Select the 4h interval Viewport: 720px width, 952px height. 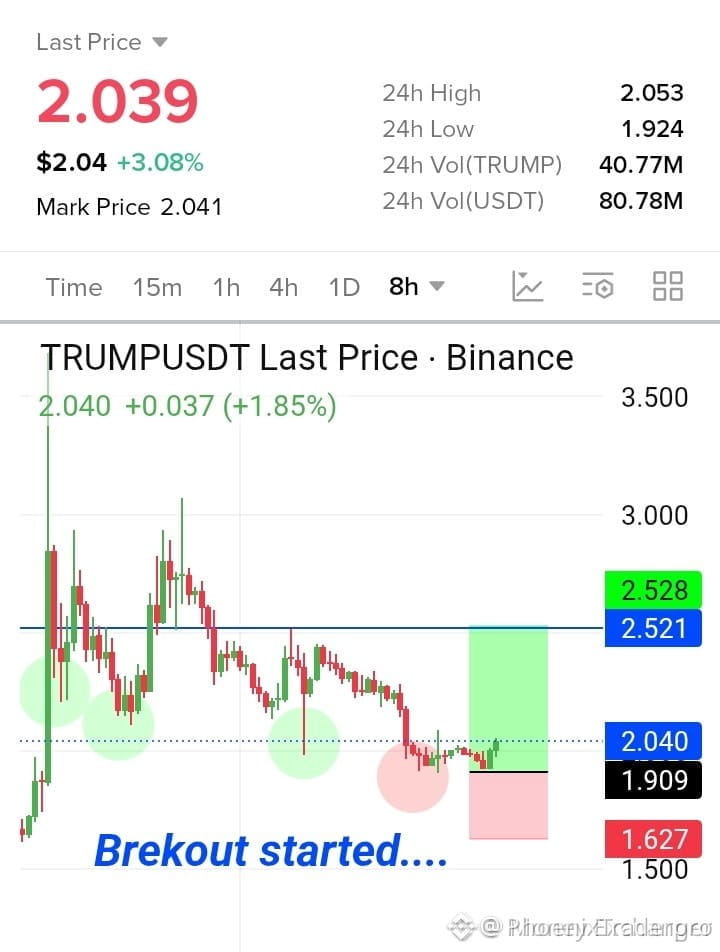tap(284, 287)
